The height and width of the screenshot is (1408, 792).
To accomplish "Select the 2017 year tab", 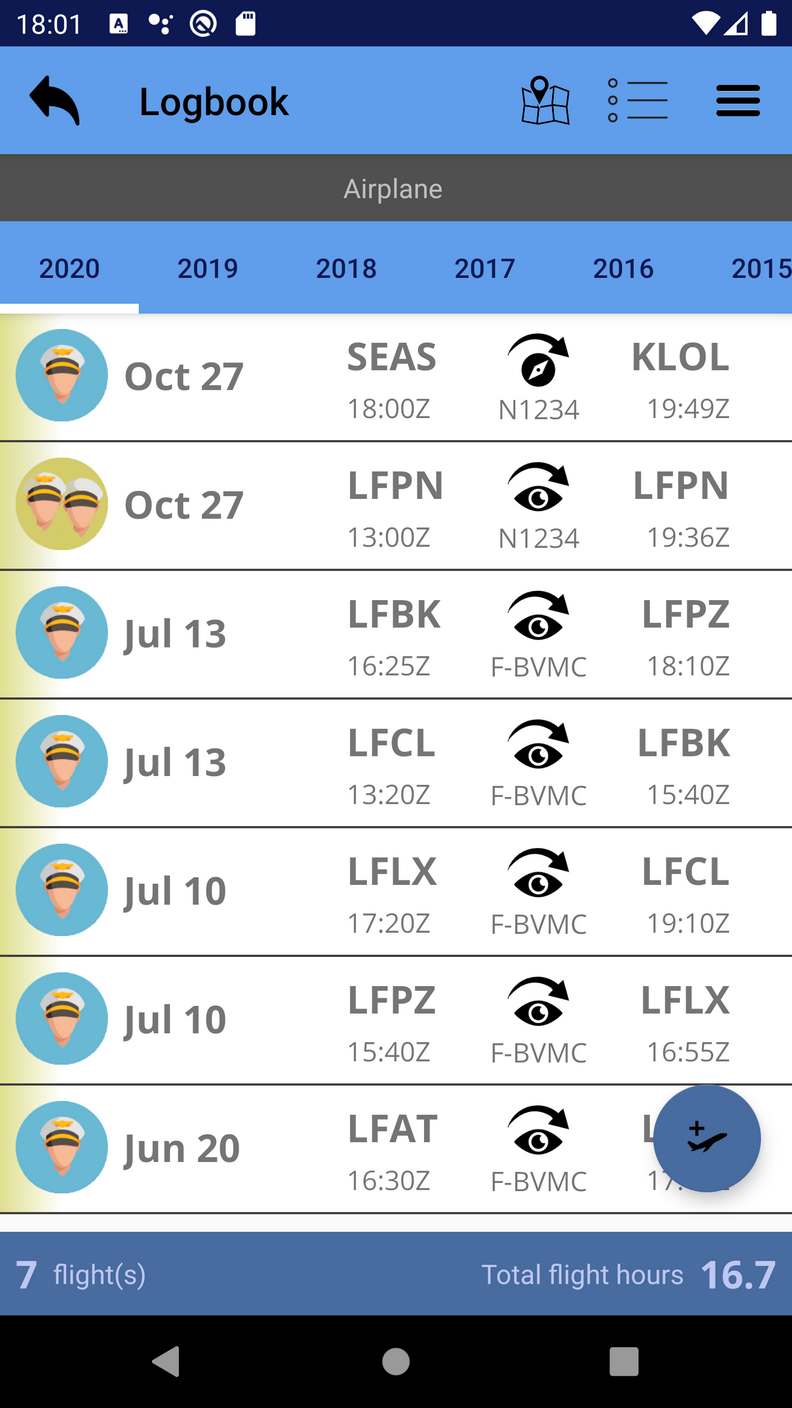I will [x=485, y=268].
